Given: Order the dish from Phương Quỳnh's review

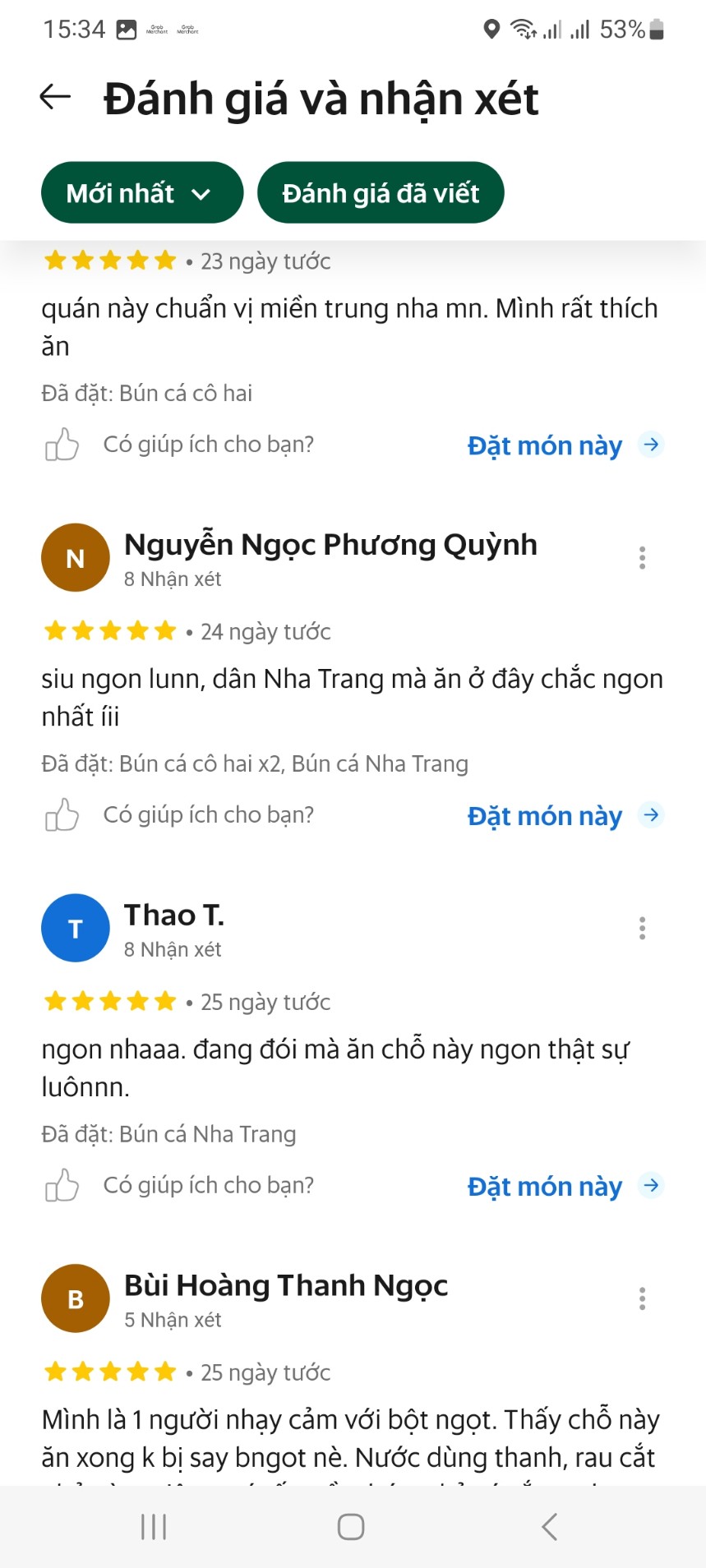Looking at the screenshot, I should point(564,816).
